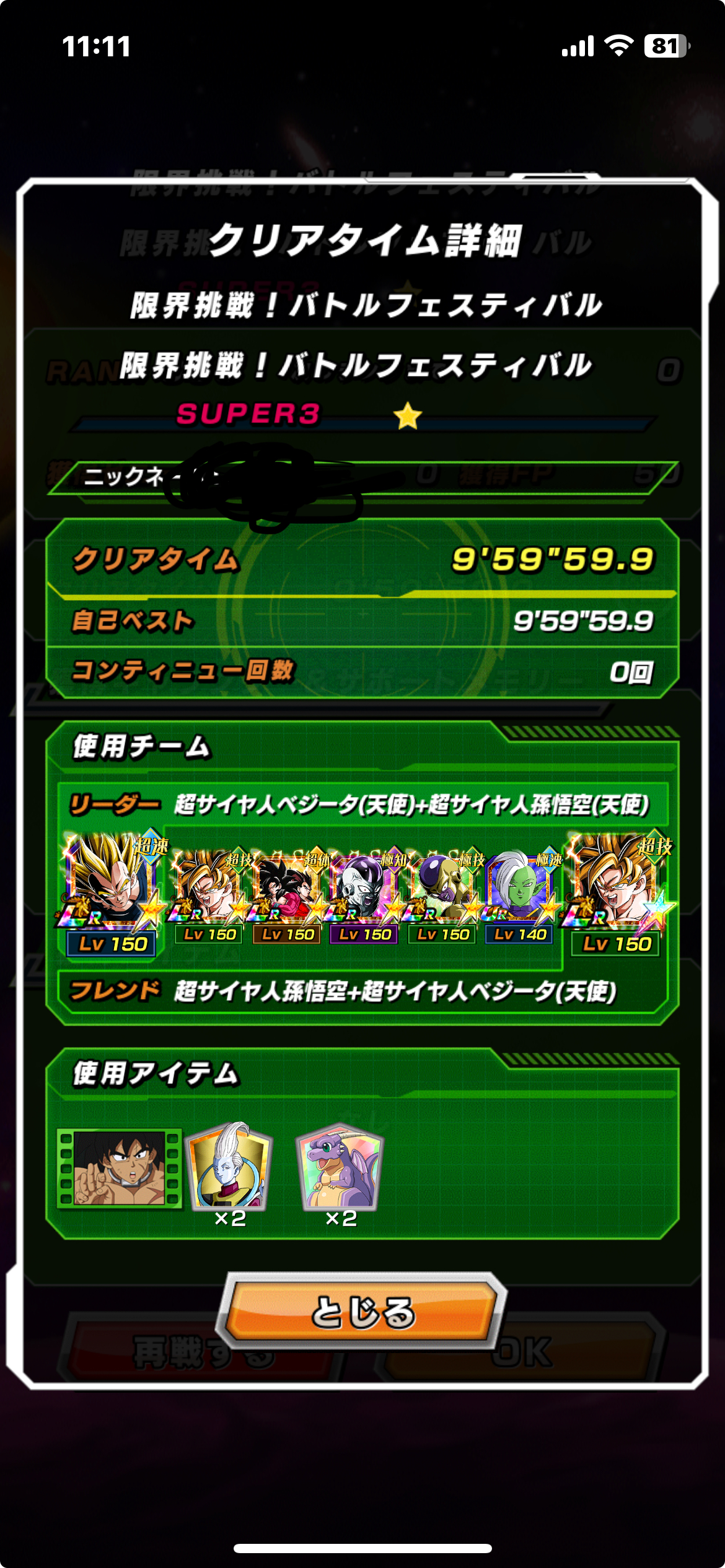725x1568 pixels.
Task: Tap the leader Vegeta character card
Action: (112, 886)
